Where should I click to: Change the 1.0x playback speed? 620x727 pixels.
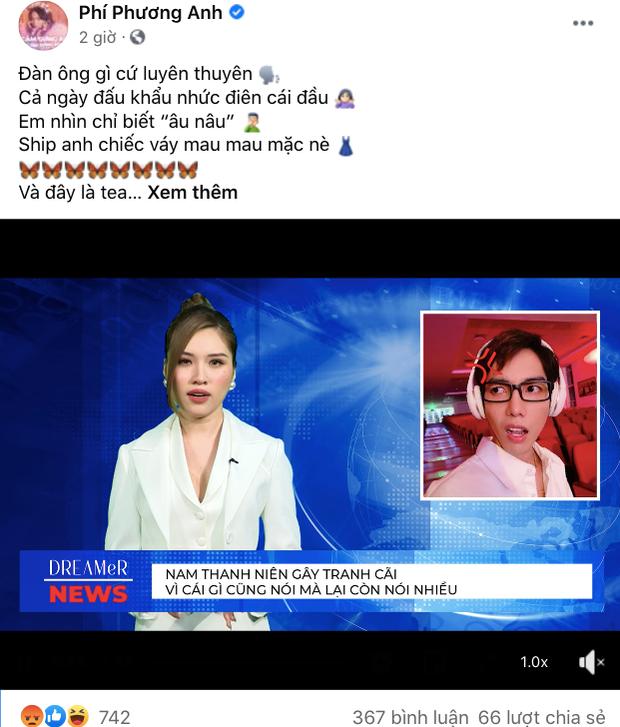click(534, 662)
